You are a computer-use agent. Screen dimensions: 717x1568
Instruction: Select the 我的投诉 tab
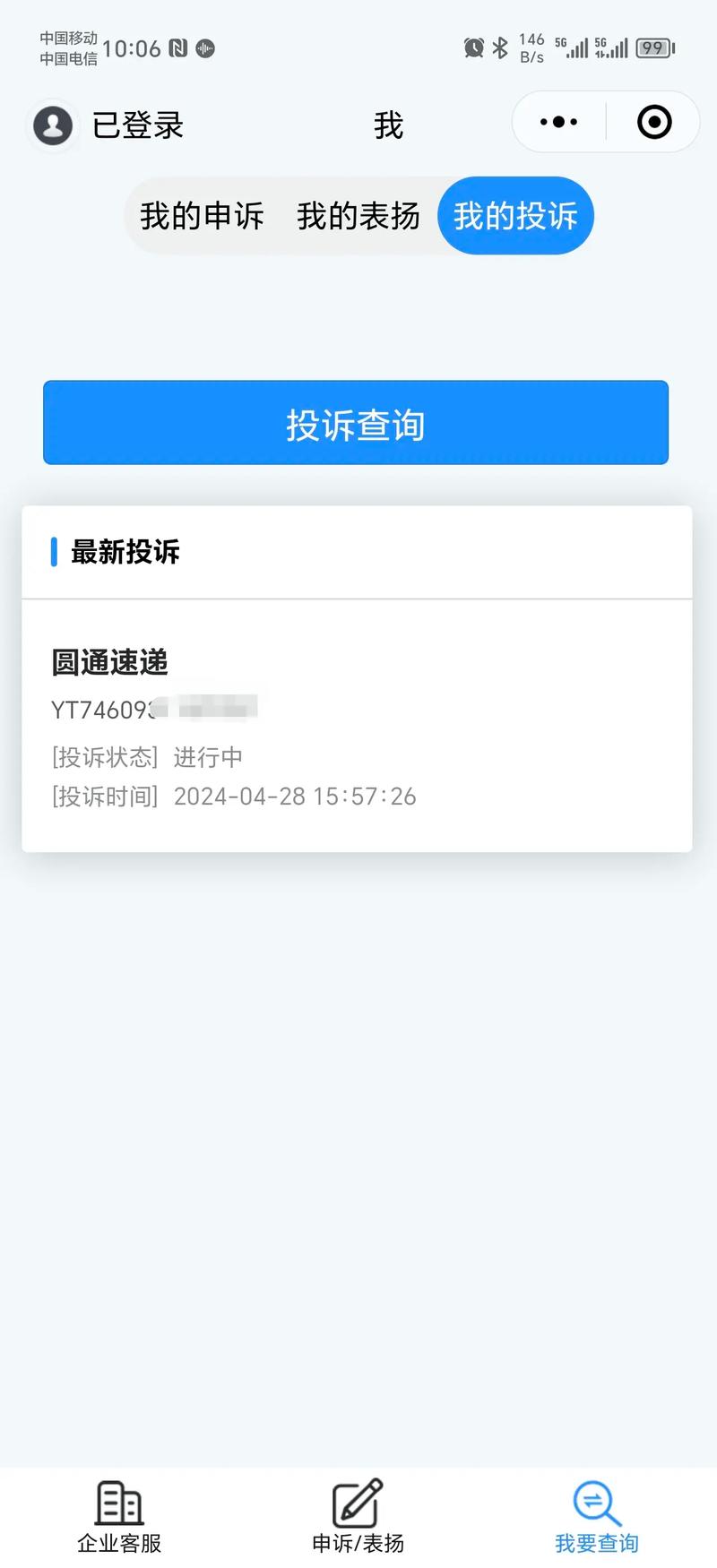tap(515, 216)
